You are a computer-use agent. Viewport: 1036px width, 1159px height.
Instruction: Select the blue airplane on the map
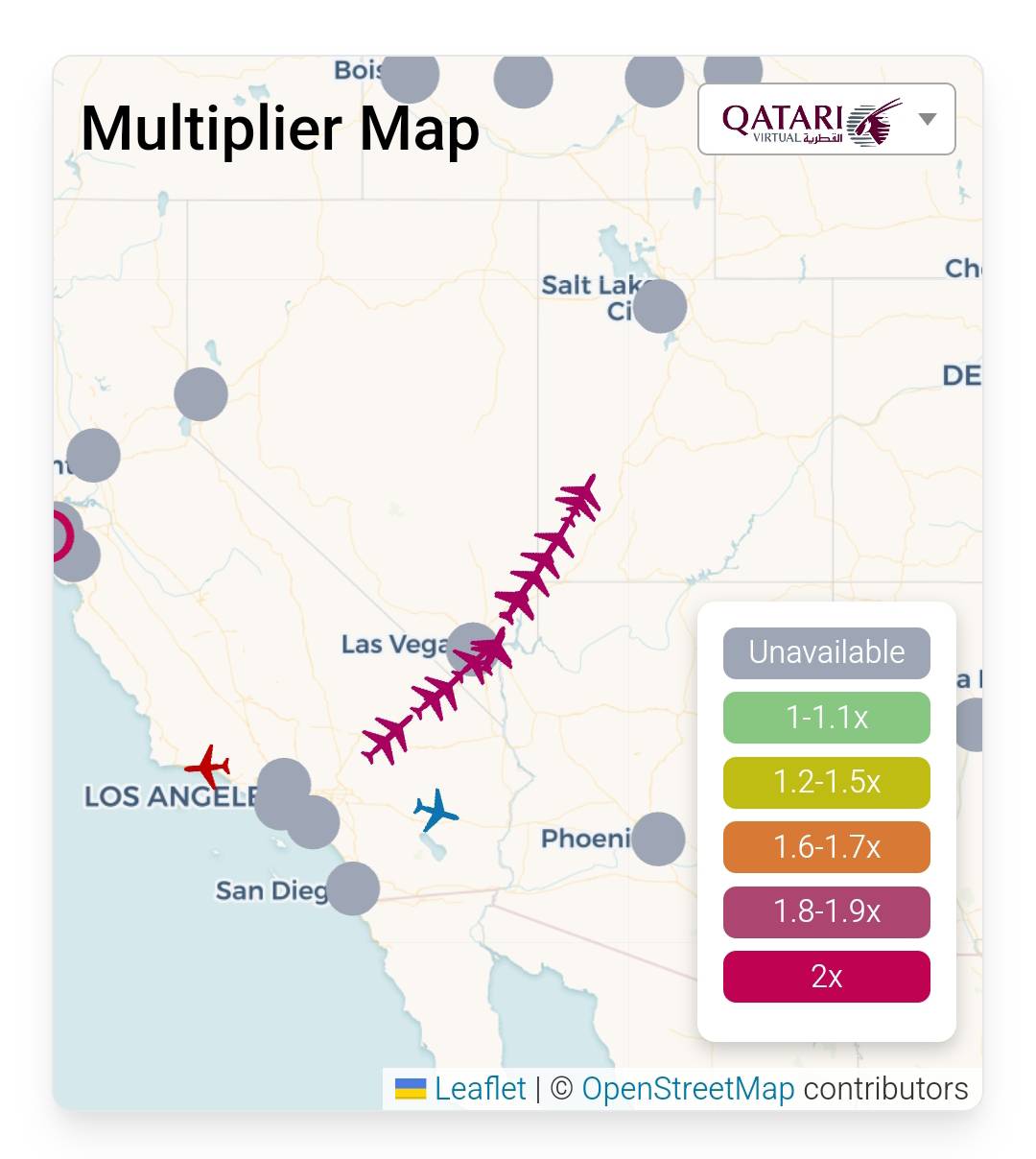[x=436, y=812]
